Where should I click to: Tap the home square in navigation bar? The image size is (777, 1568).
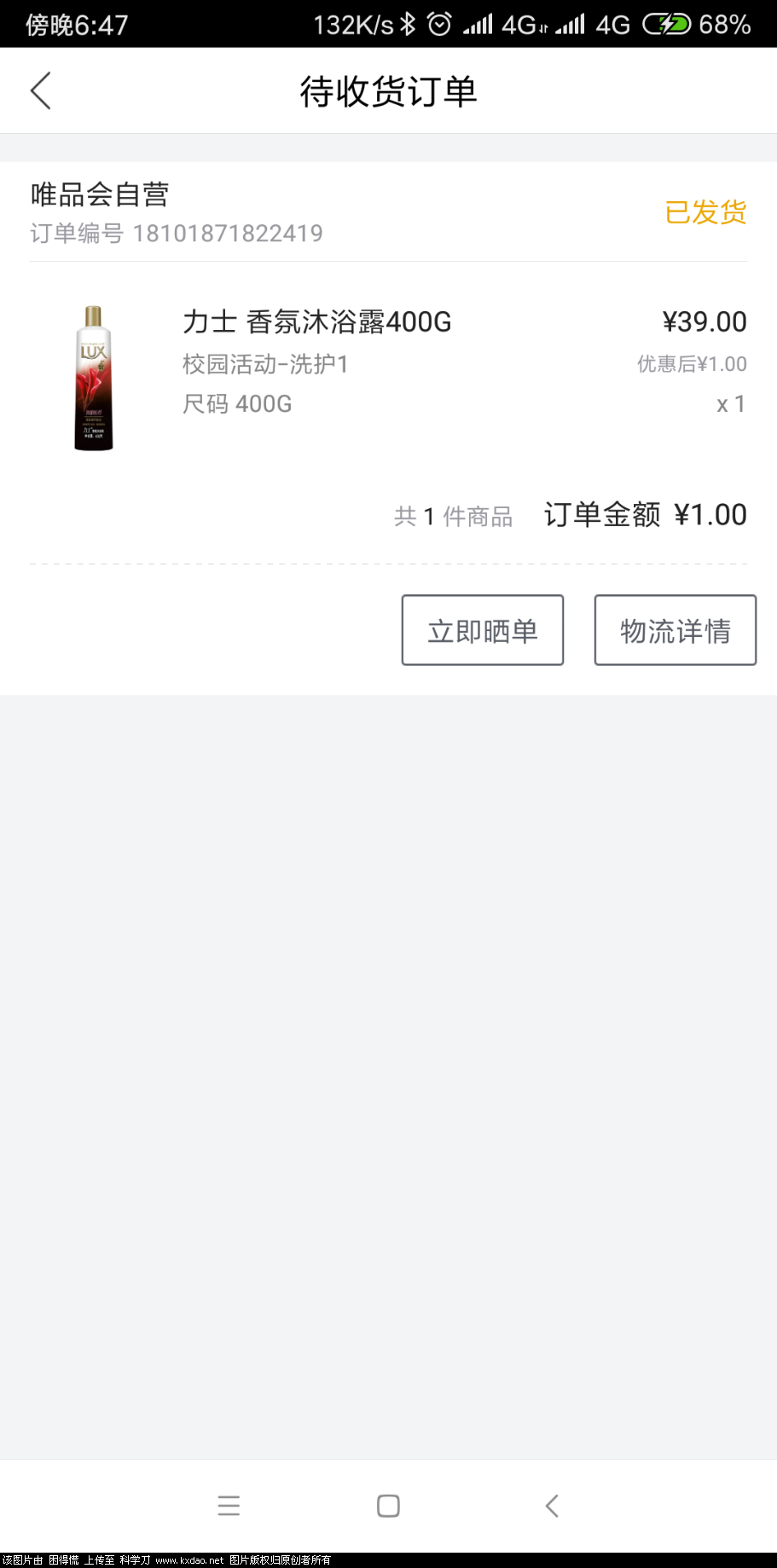coord(388,1506)
